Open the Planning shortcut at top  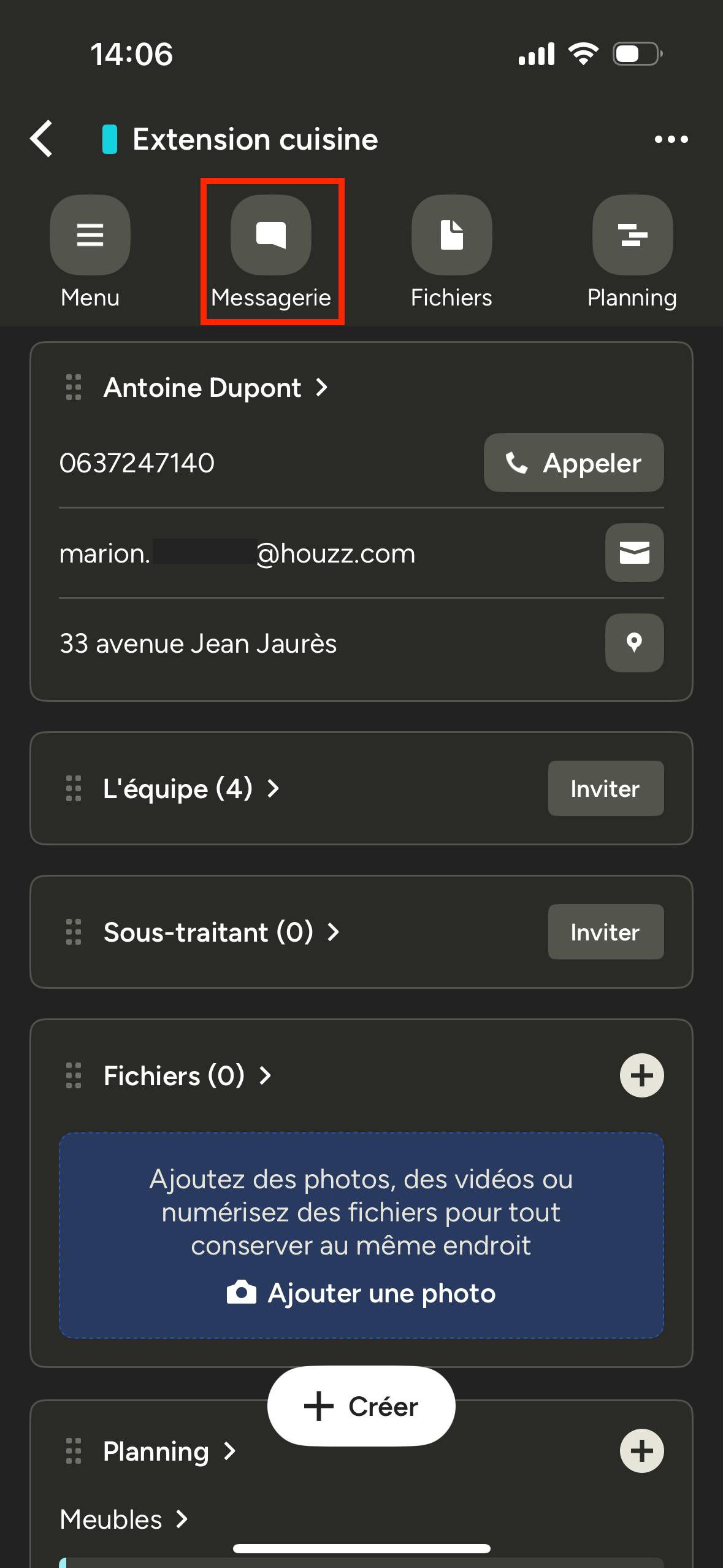pyautogui.click(x=632, y=235)
